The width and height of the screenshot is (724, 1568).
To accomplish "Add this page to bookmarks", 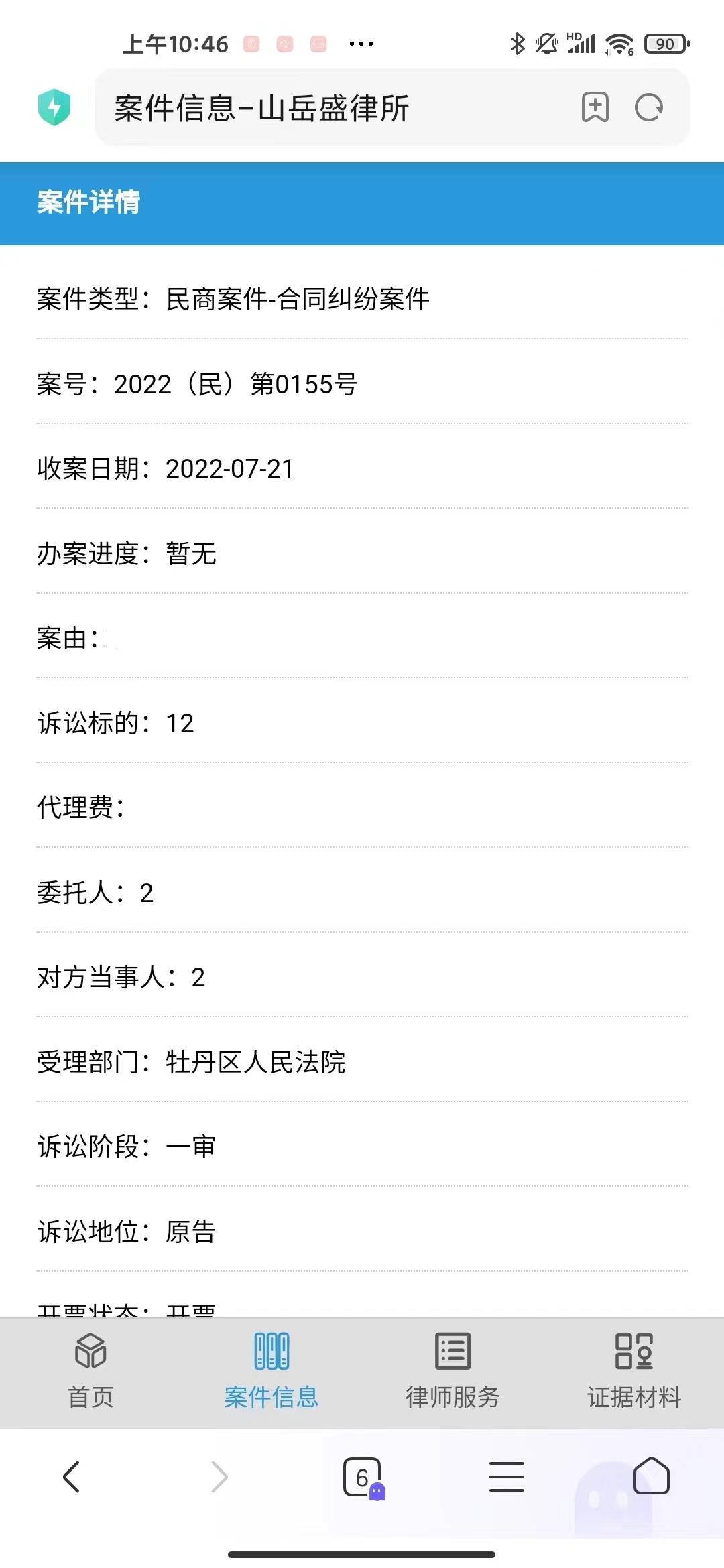I will point(595,108).
